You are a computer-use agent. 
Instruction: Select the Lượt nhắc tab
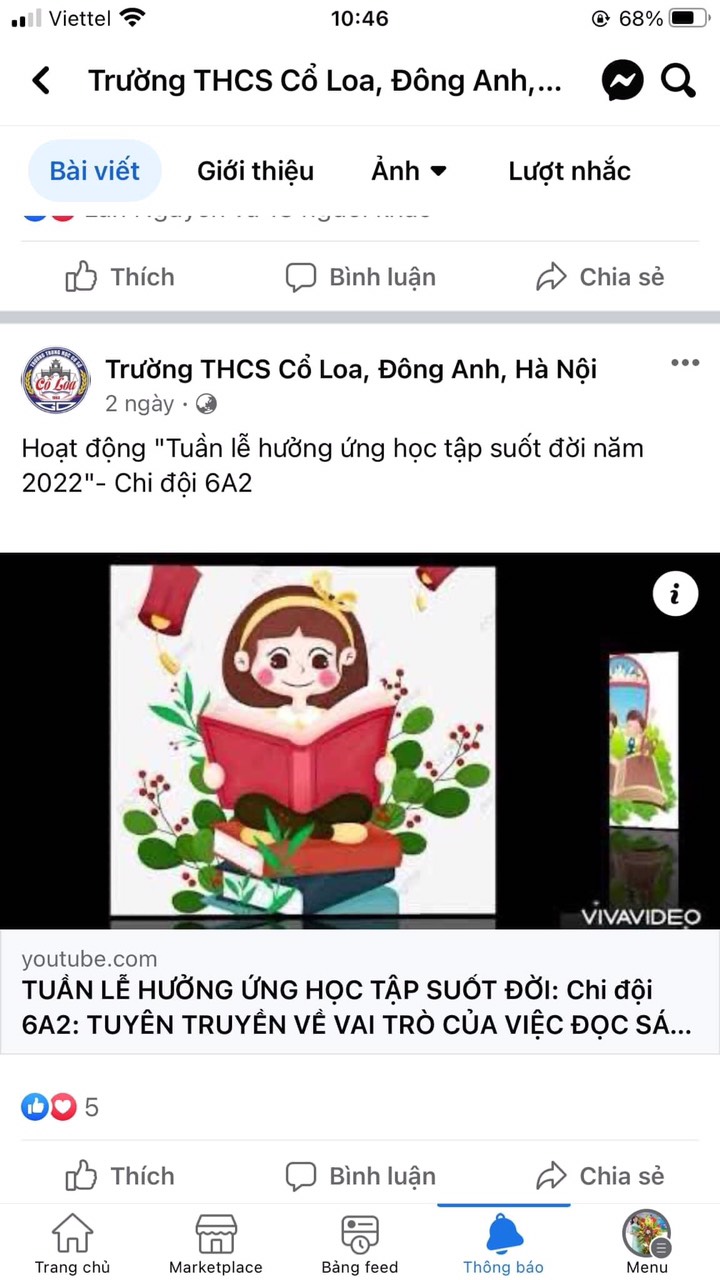569,171
